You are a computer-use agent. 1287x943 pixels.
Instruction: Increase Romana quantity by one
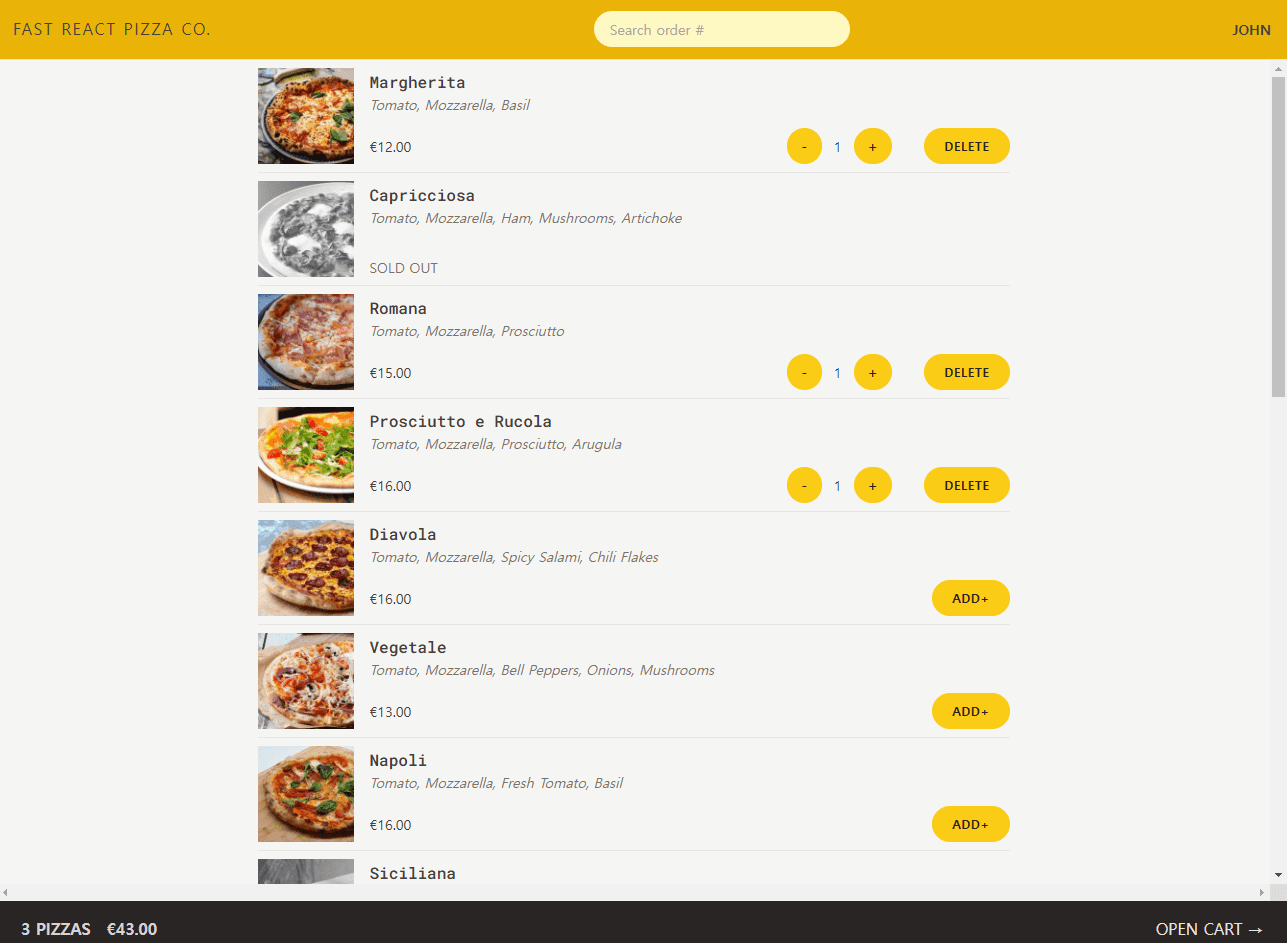click(872, 372)
